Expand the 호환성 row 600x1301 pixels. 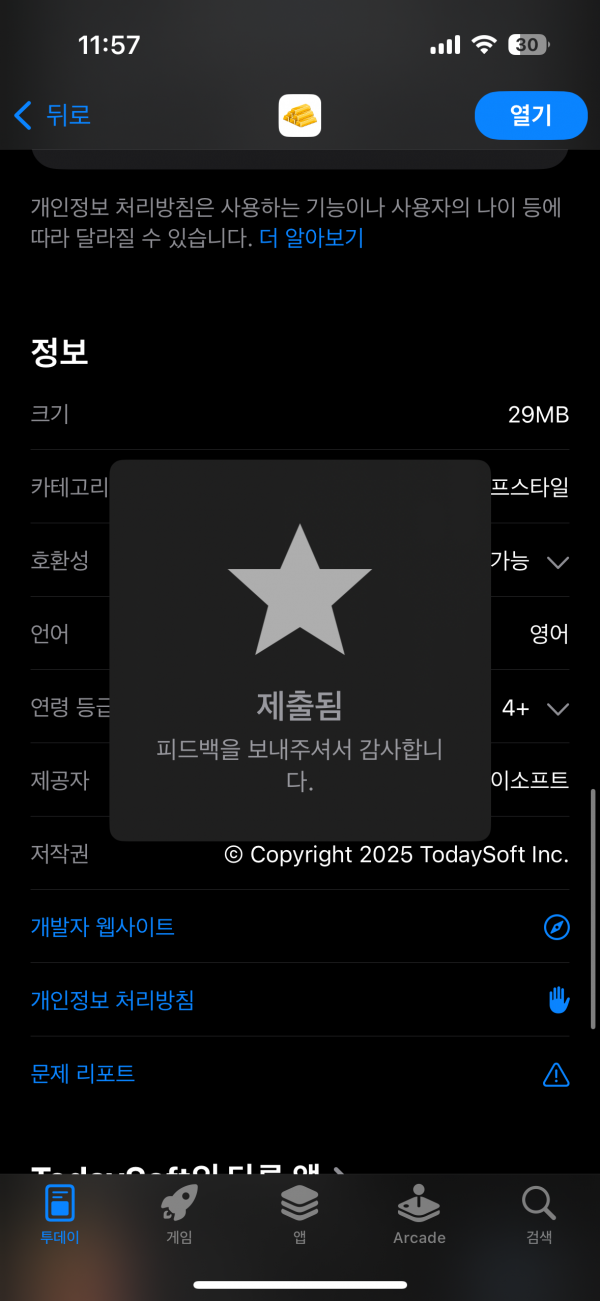pos(300,561)
